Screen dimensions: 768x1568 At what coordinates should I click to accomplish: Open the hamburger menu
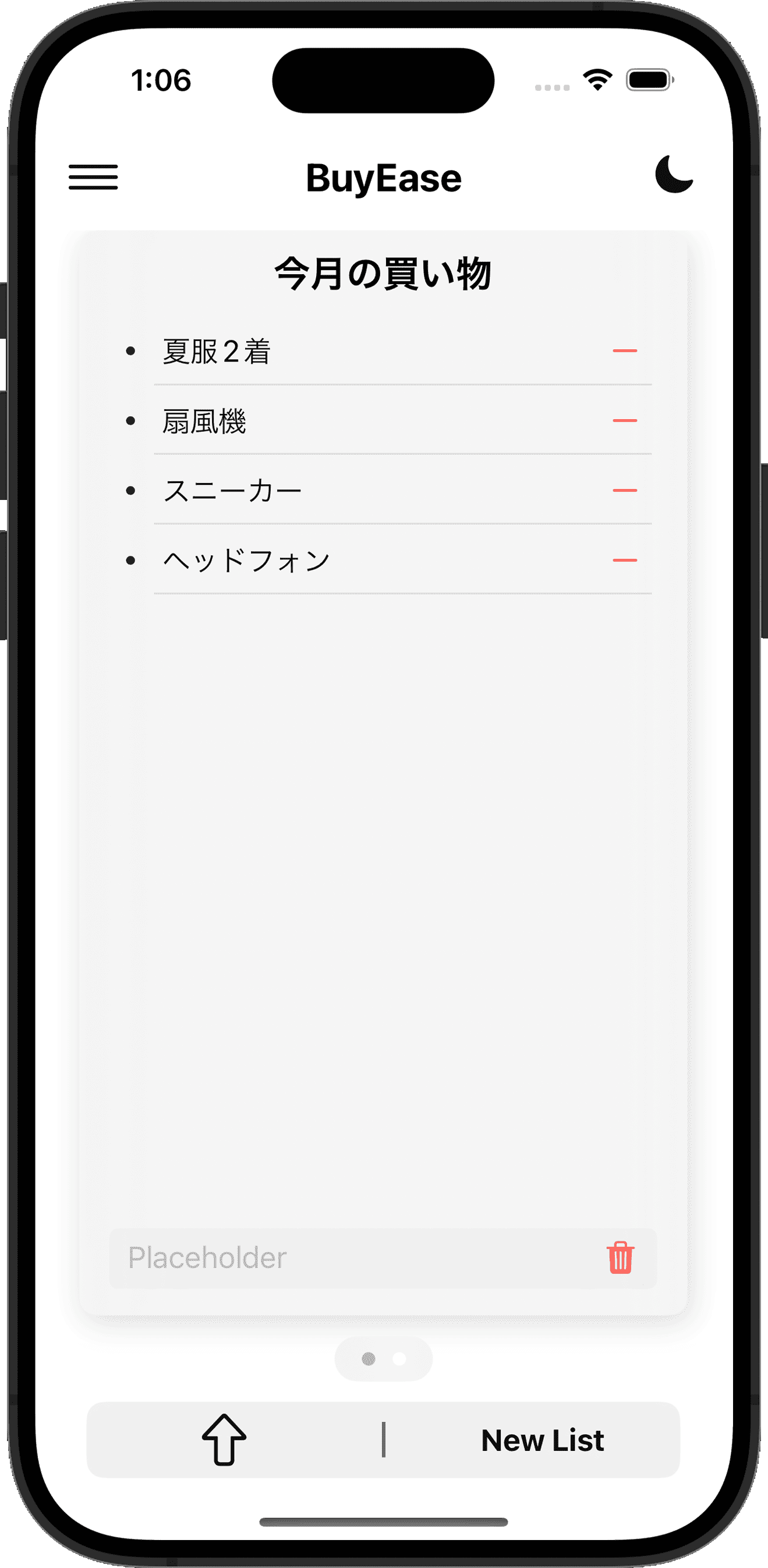[93, 177]
